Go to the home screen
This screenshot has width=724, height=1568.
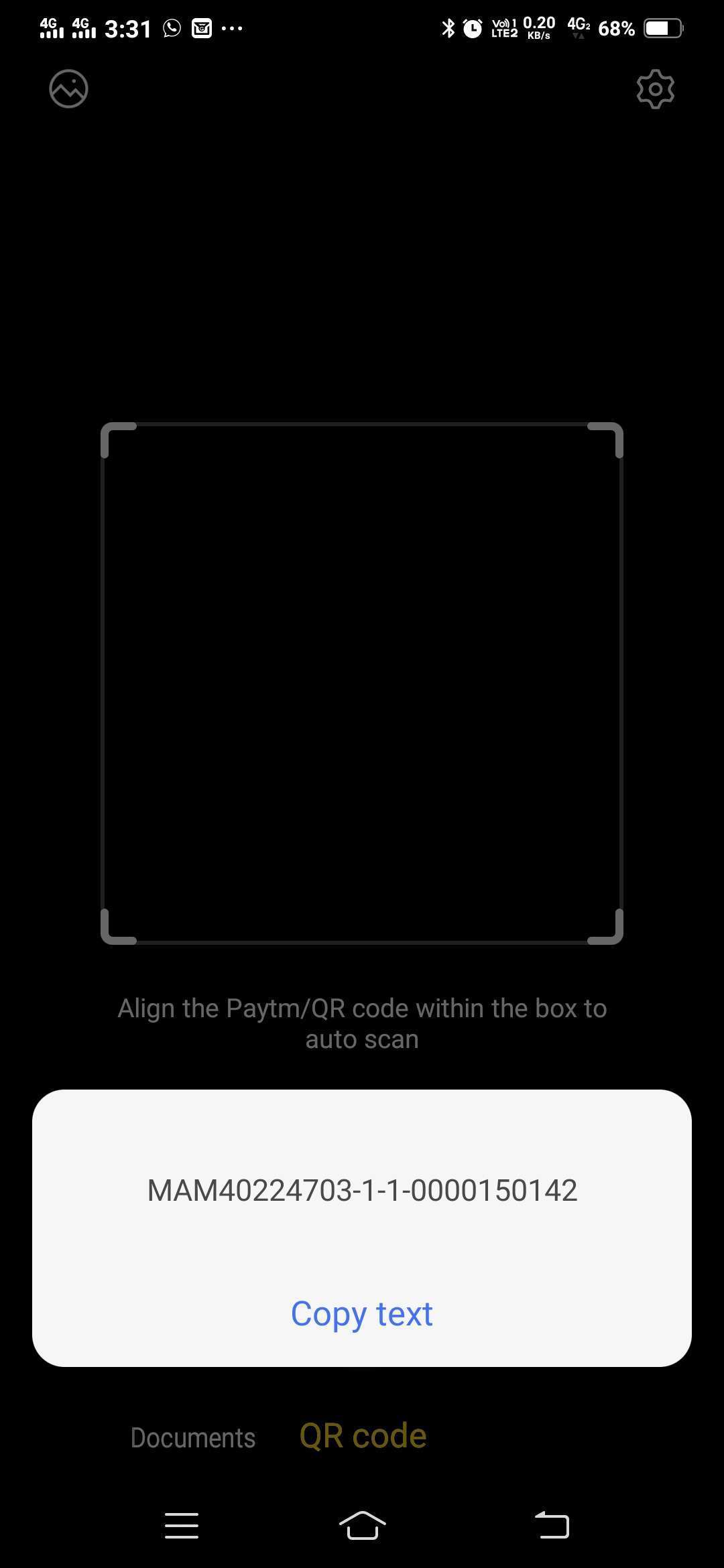363,1525
